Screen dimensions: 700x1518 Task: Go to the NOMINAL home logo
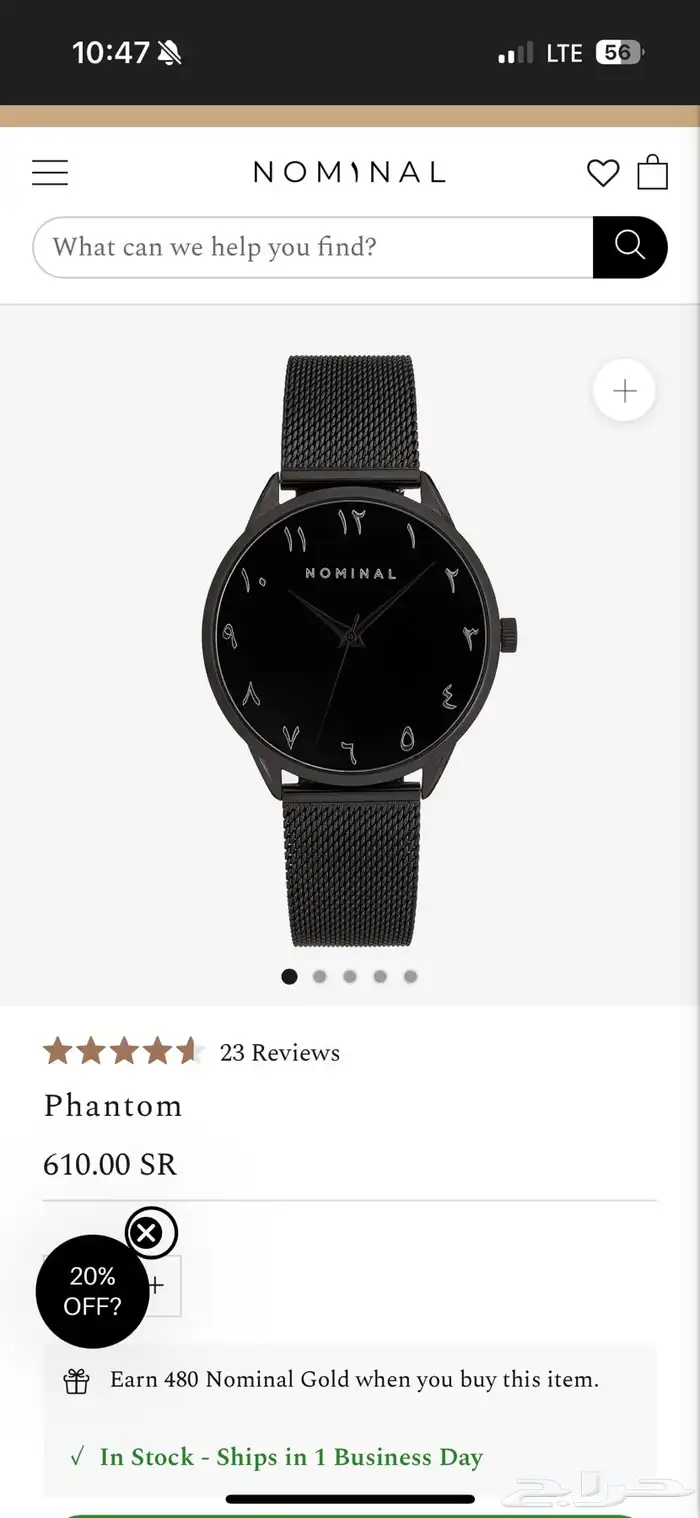tap(349, 172)
